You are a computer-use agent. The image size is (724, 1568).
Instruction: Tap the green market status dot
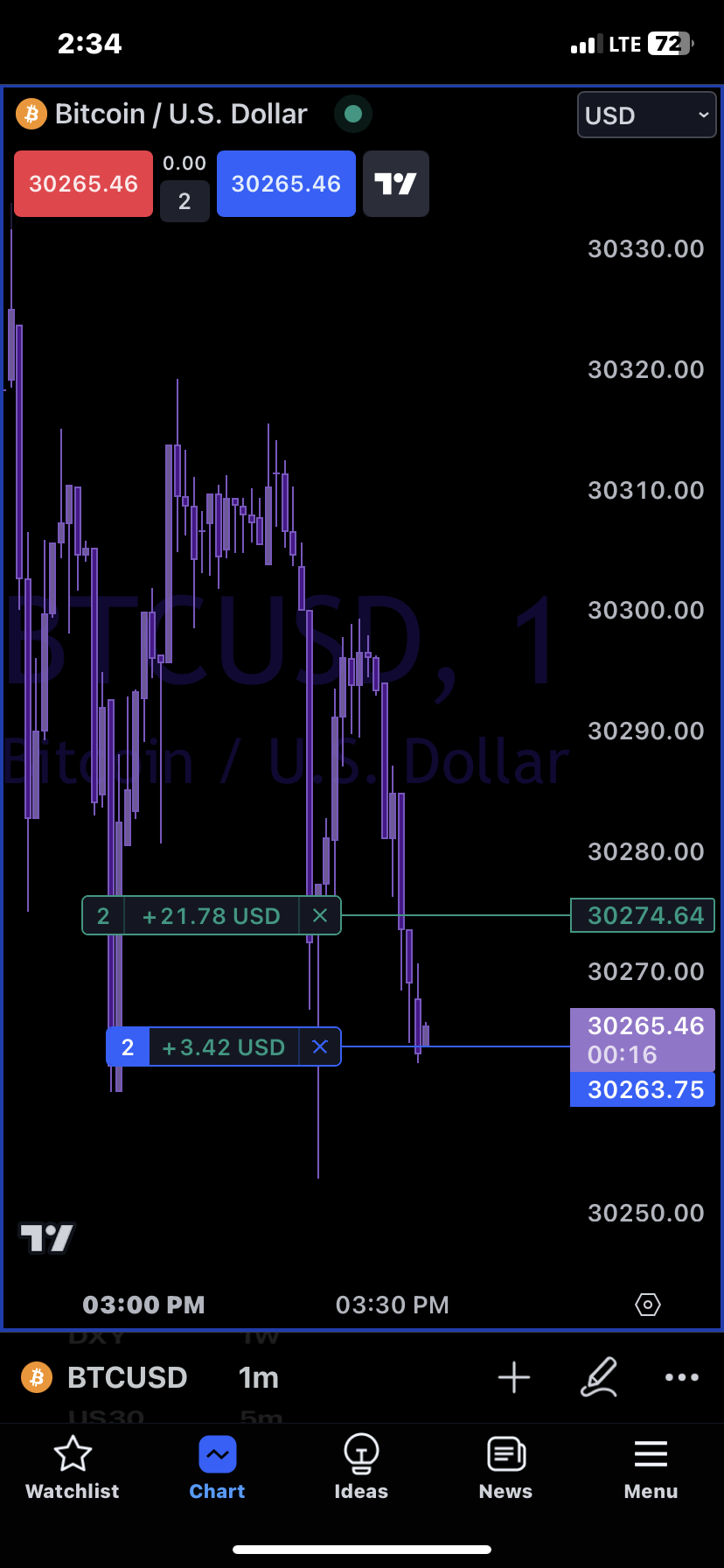coord(353,114)
